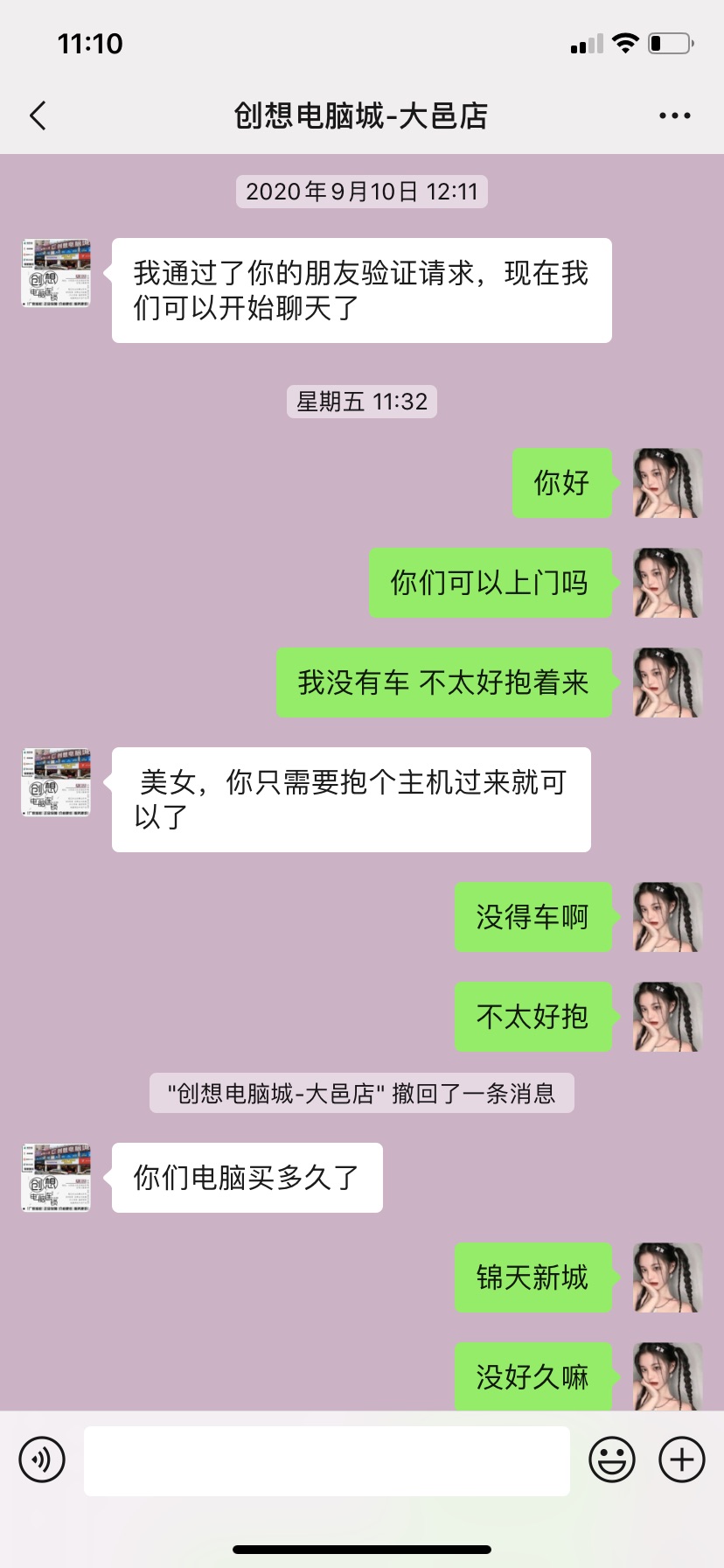Open the chat info overflow menu
The width and height of the screenshot is (724, 1568).
(x=674, y=115)
